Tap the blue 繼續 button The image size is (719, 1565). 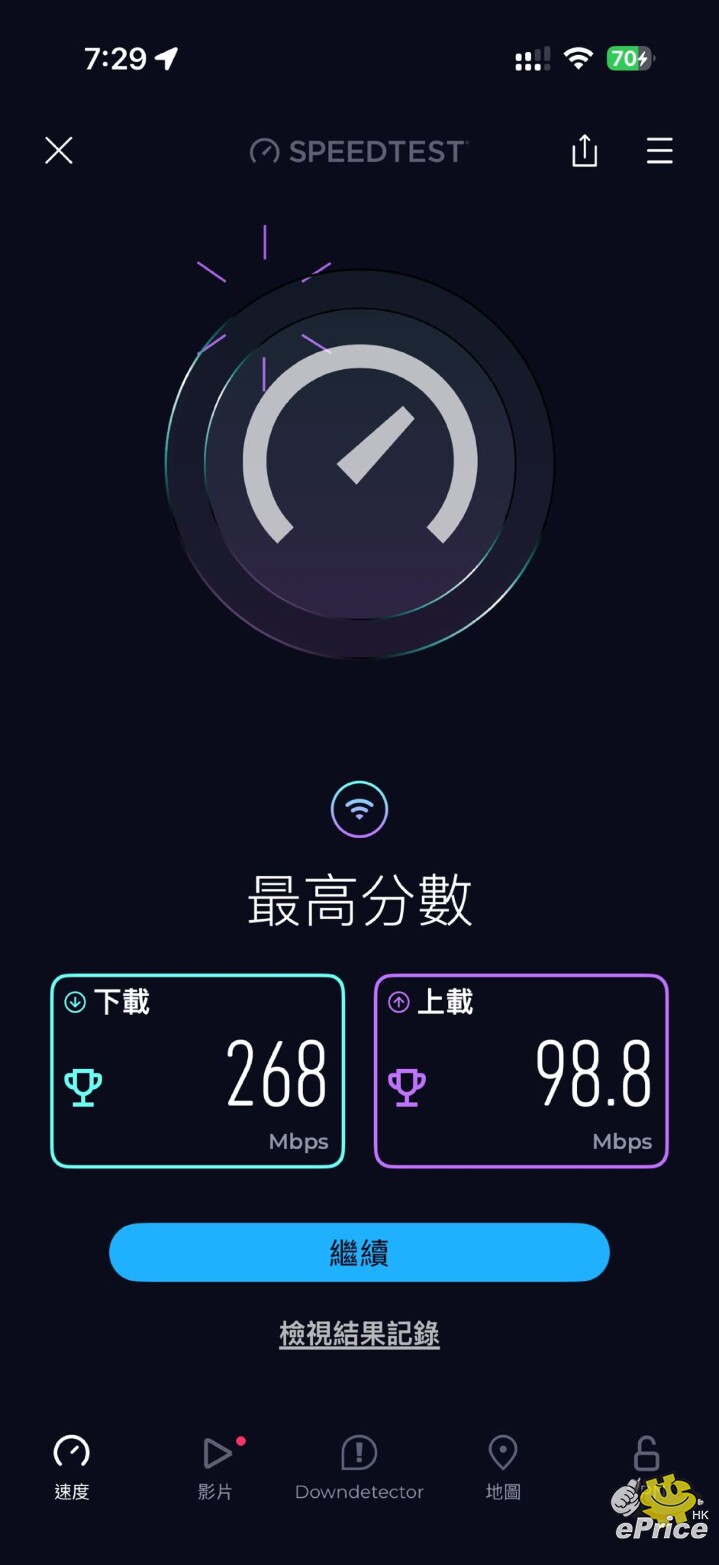tap(359, 1252)
